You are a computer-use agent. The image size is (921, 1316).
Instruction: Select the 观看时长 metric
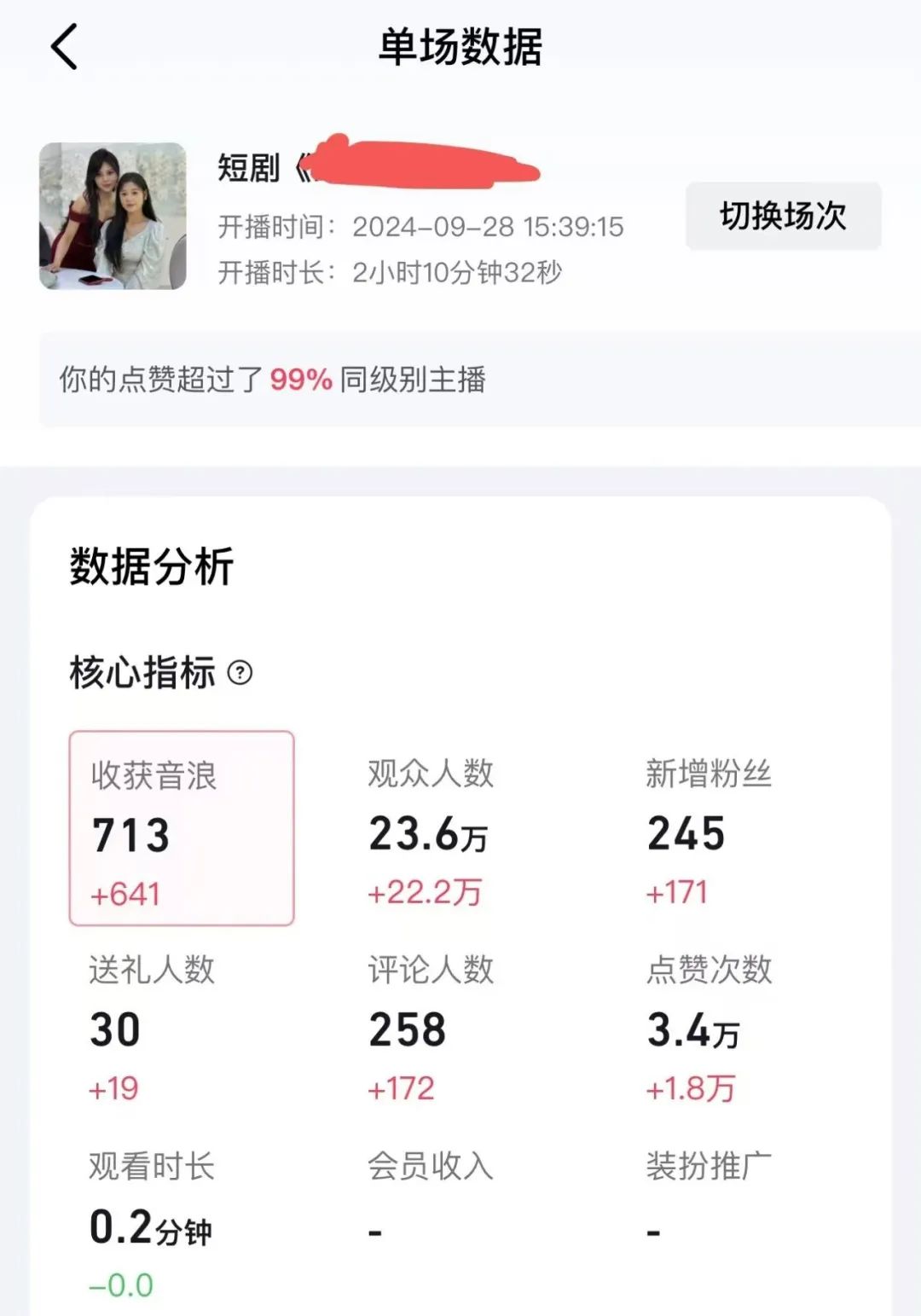click(x=152, y=1224)
